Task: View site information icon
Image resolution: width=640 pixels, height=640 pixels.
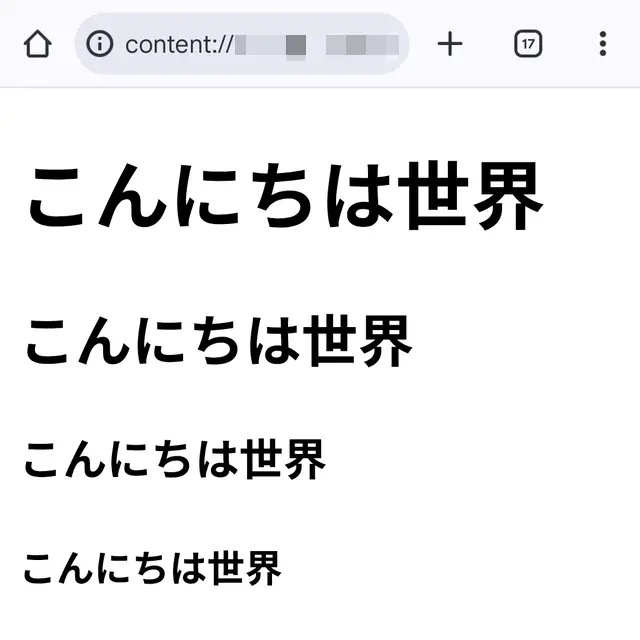Action: point(100,44)
